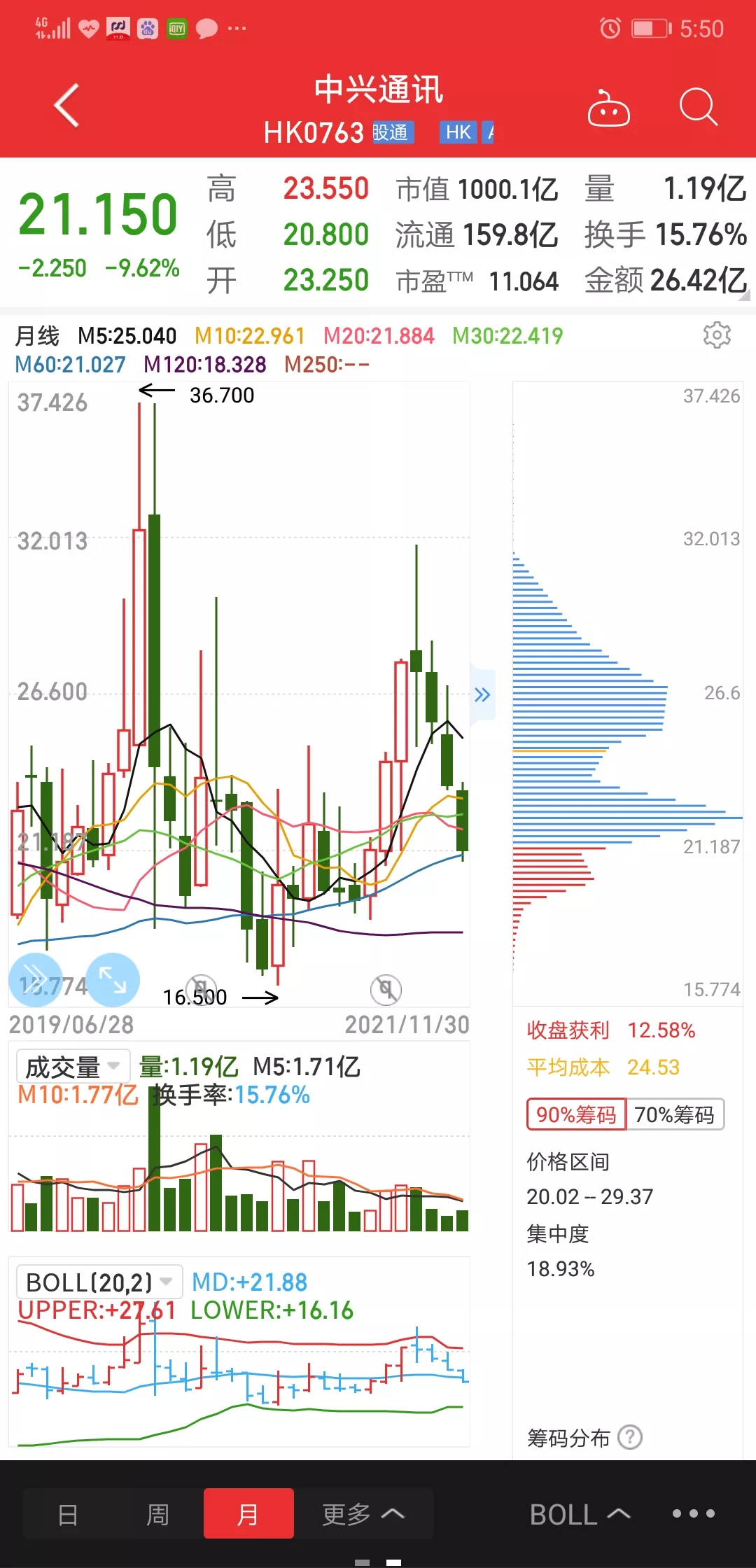The height and width of the screenshot is (1568, 756).
Task: Select 90%筹码 option
Action: point(575,1114)
